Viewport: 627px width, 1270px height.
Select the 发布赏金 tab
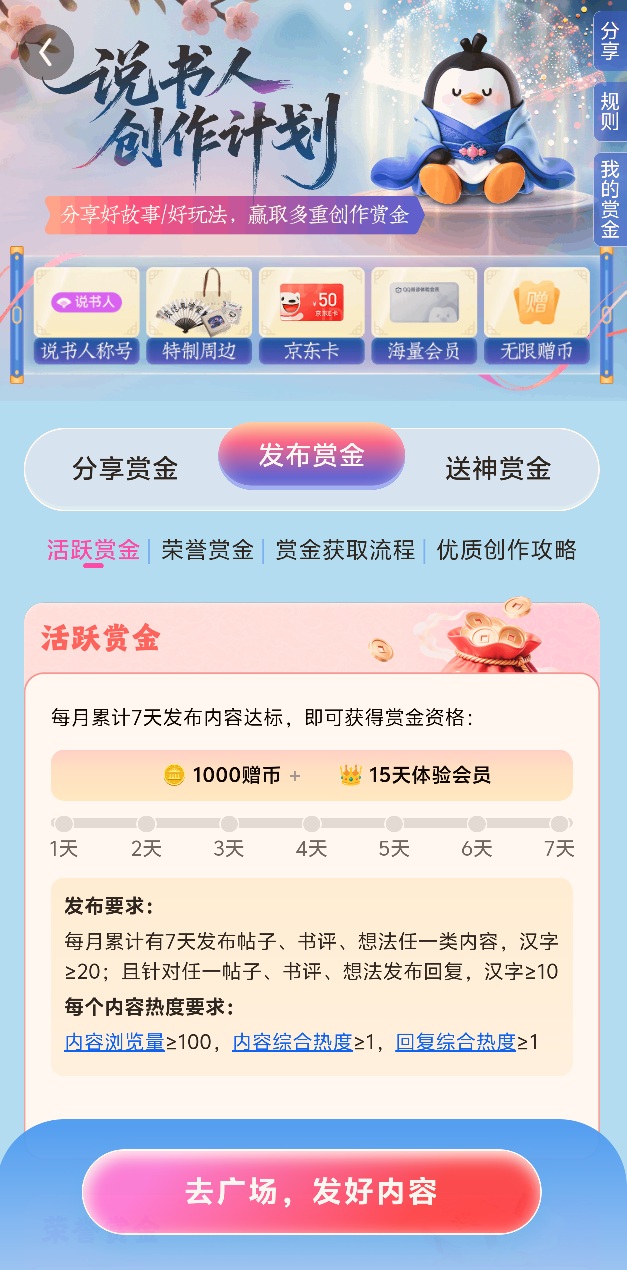pyautogui.click(x=311, y=456)
